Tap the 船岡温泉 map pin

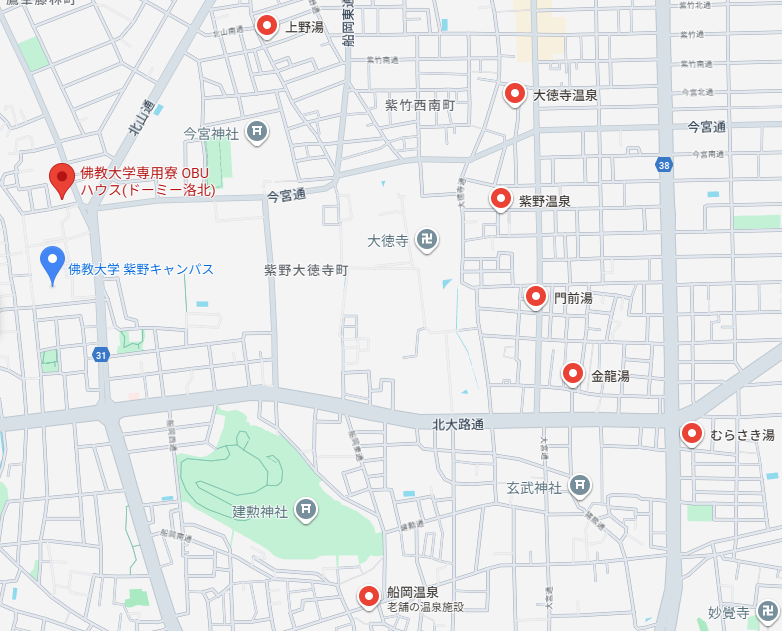coord(369,597)
